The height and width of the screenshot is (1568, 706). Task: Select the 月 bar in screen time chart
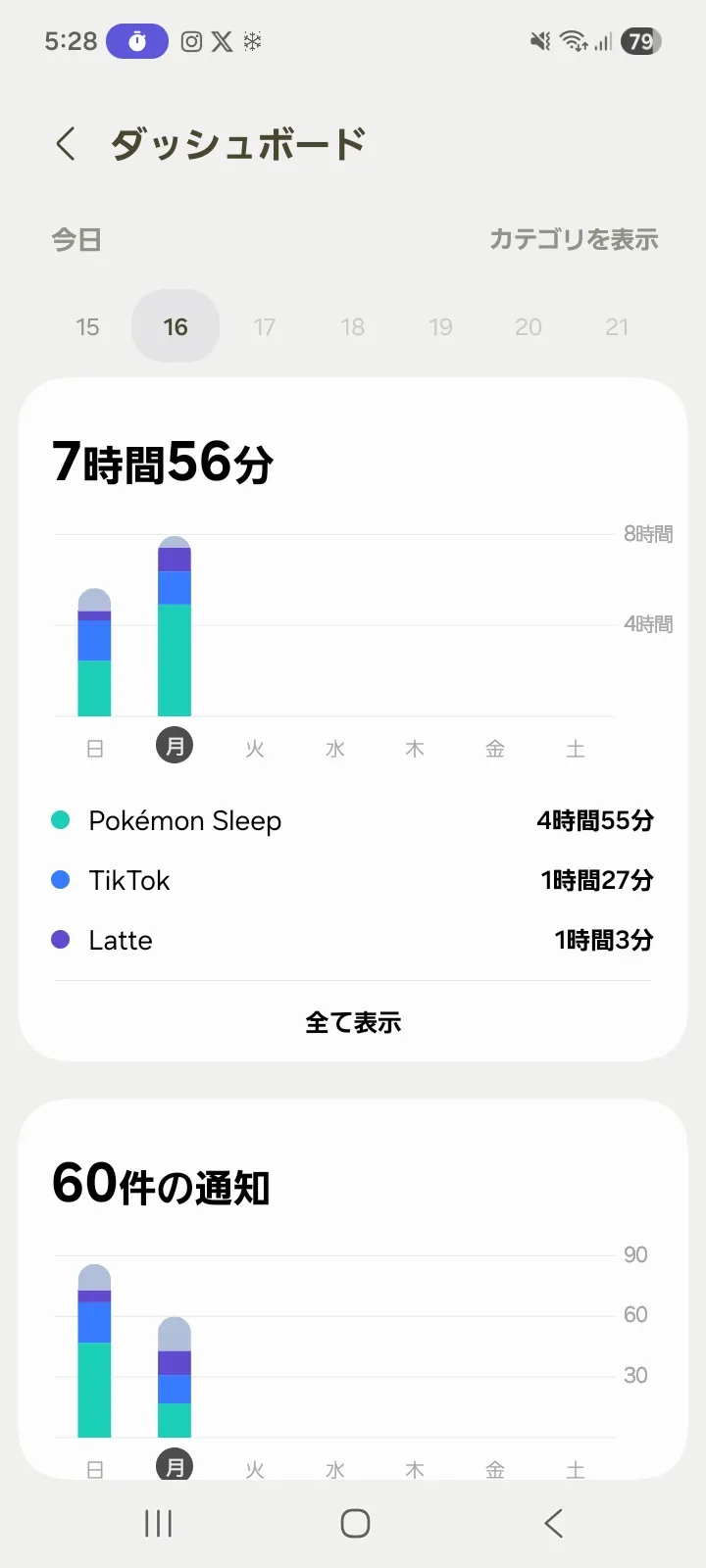pyautogui.click(x=175, y=627)
